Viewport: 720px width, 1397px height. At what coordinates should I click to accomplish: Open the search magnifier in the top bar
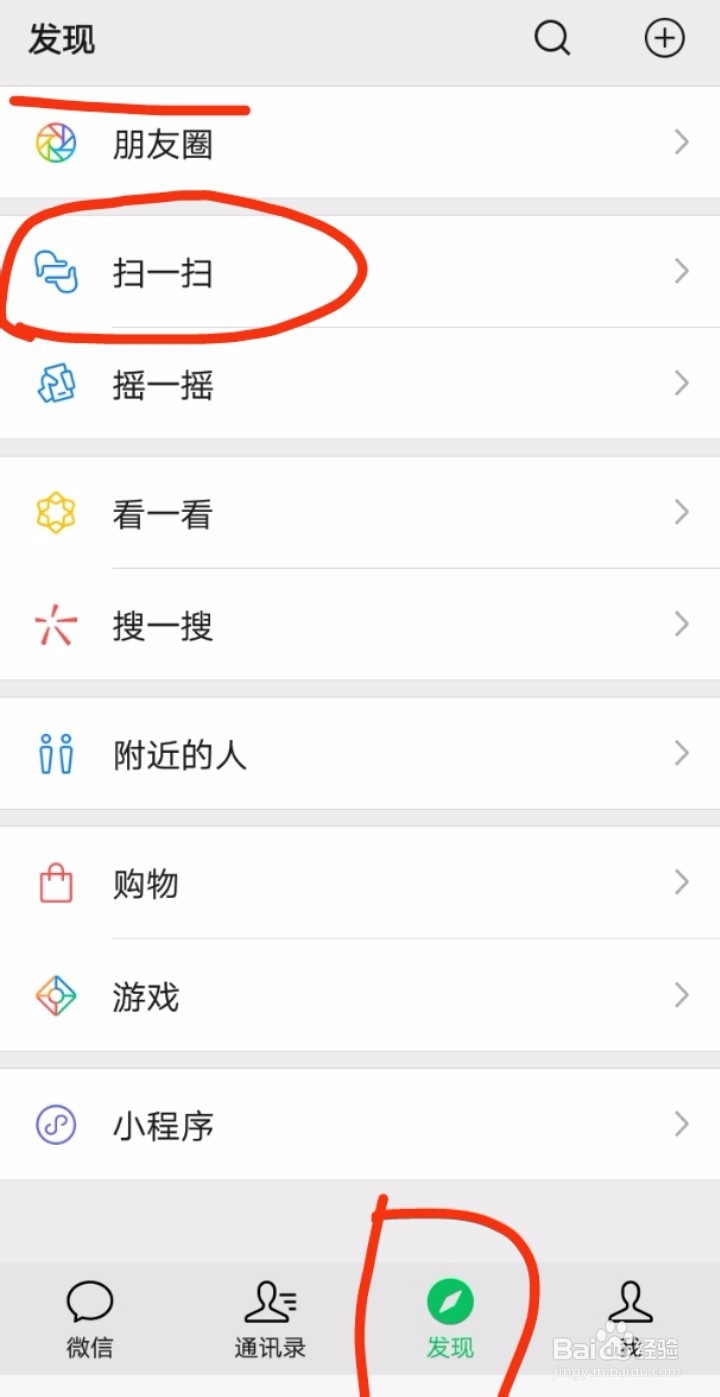coord(552,38)
